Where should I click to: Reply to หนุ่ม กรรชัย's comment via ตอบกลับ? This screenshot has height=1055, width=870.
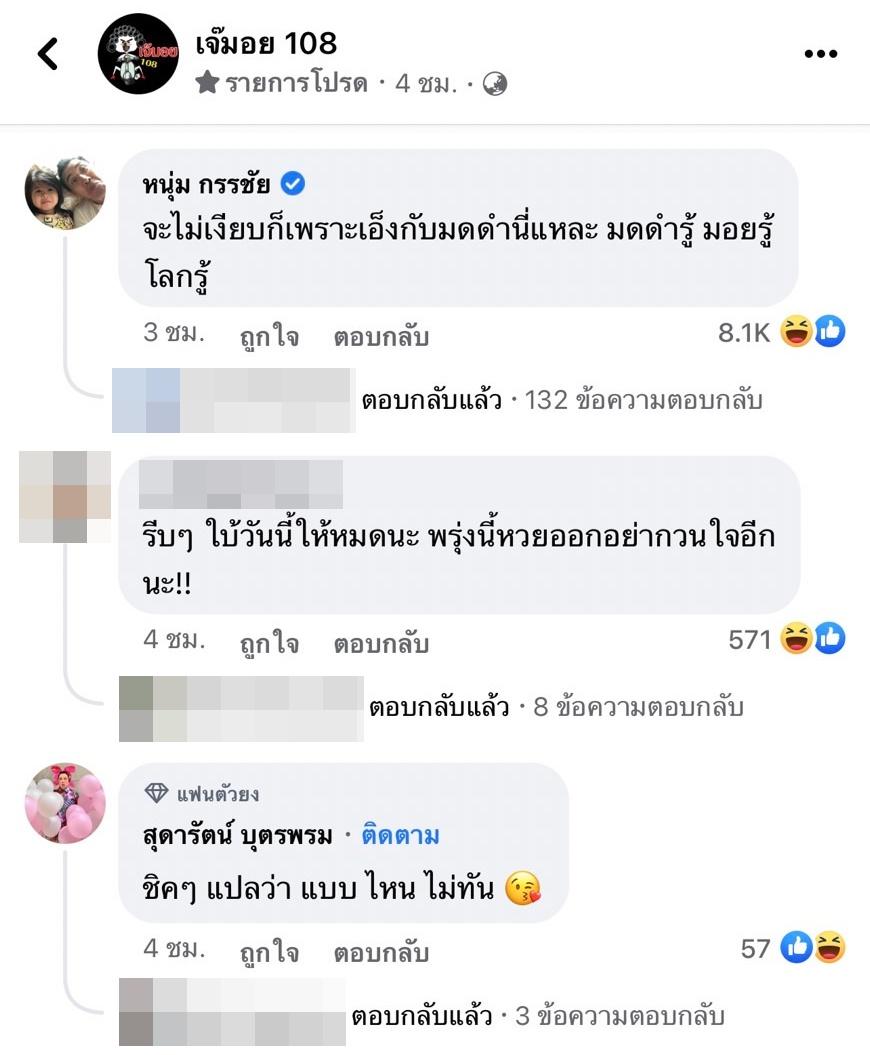point(381,336)
